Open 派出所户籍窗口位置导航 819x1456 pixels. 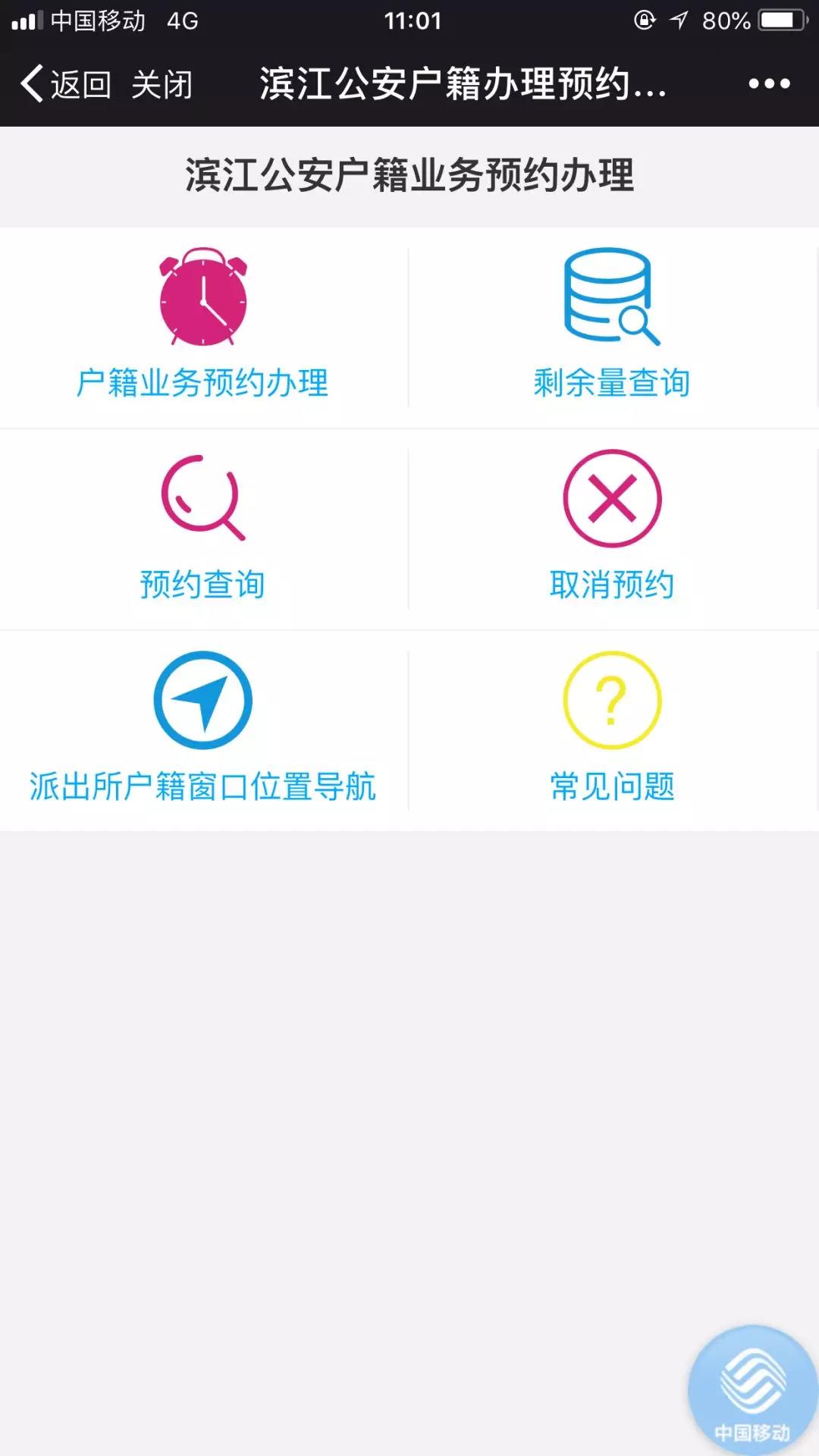203,728
